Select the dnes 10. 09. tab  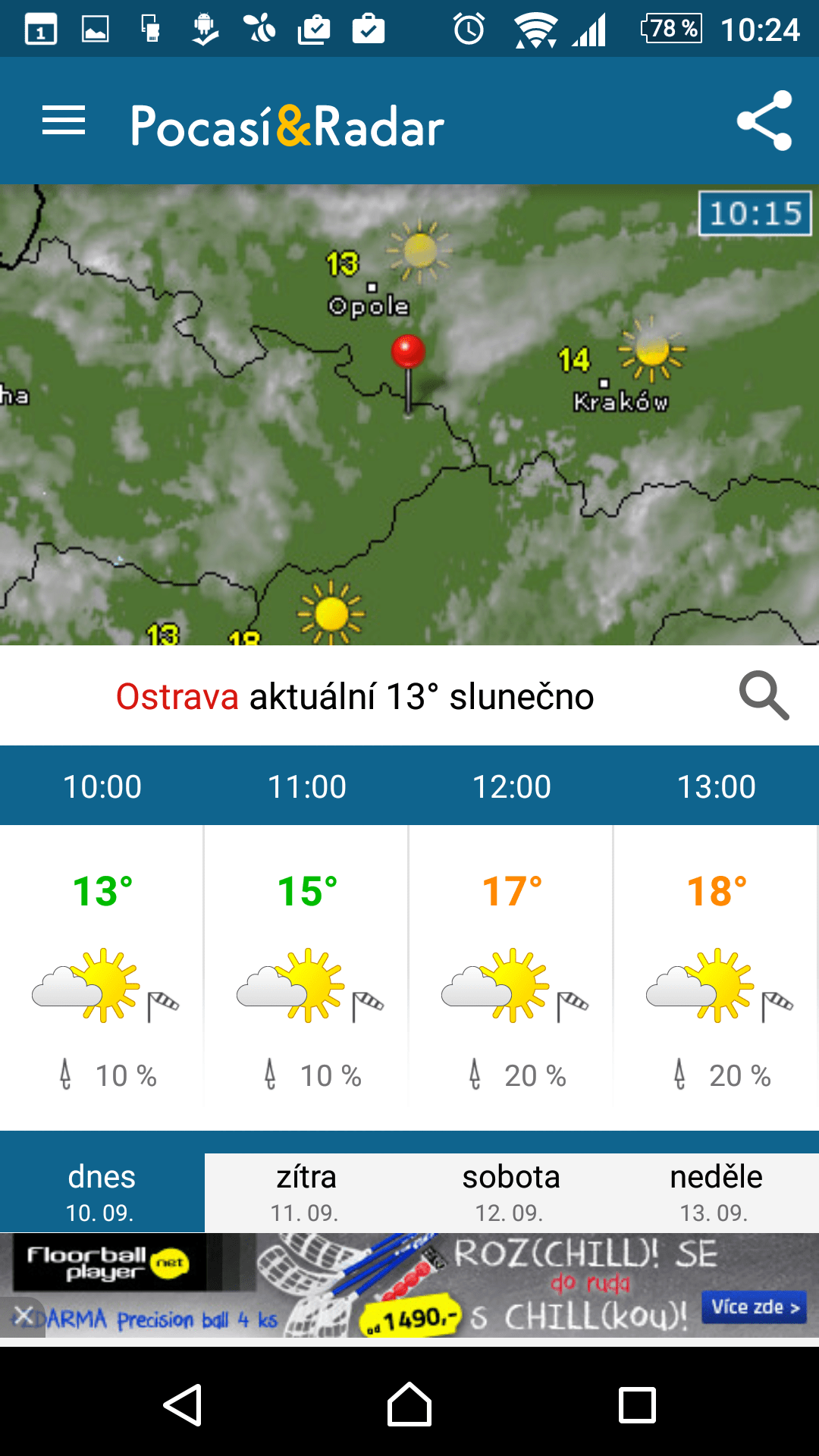(x=102, y=1192)
